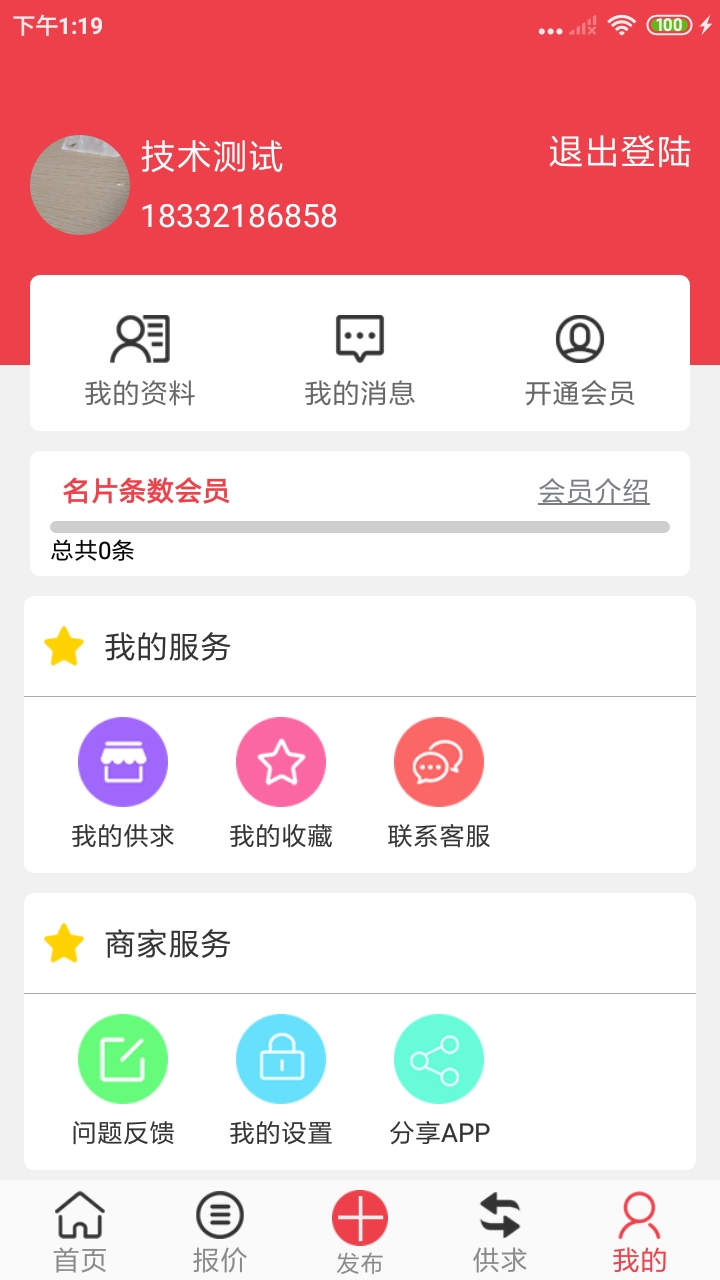Viewport: 720px width, 1280px height.
Task: Switch to the 供求 tab
Action: point(500,1232)
